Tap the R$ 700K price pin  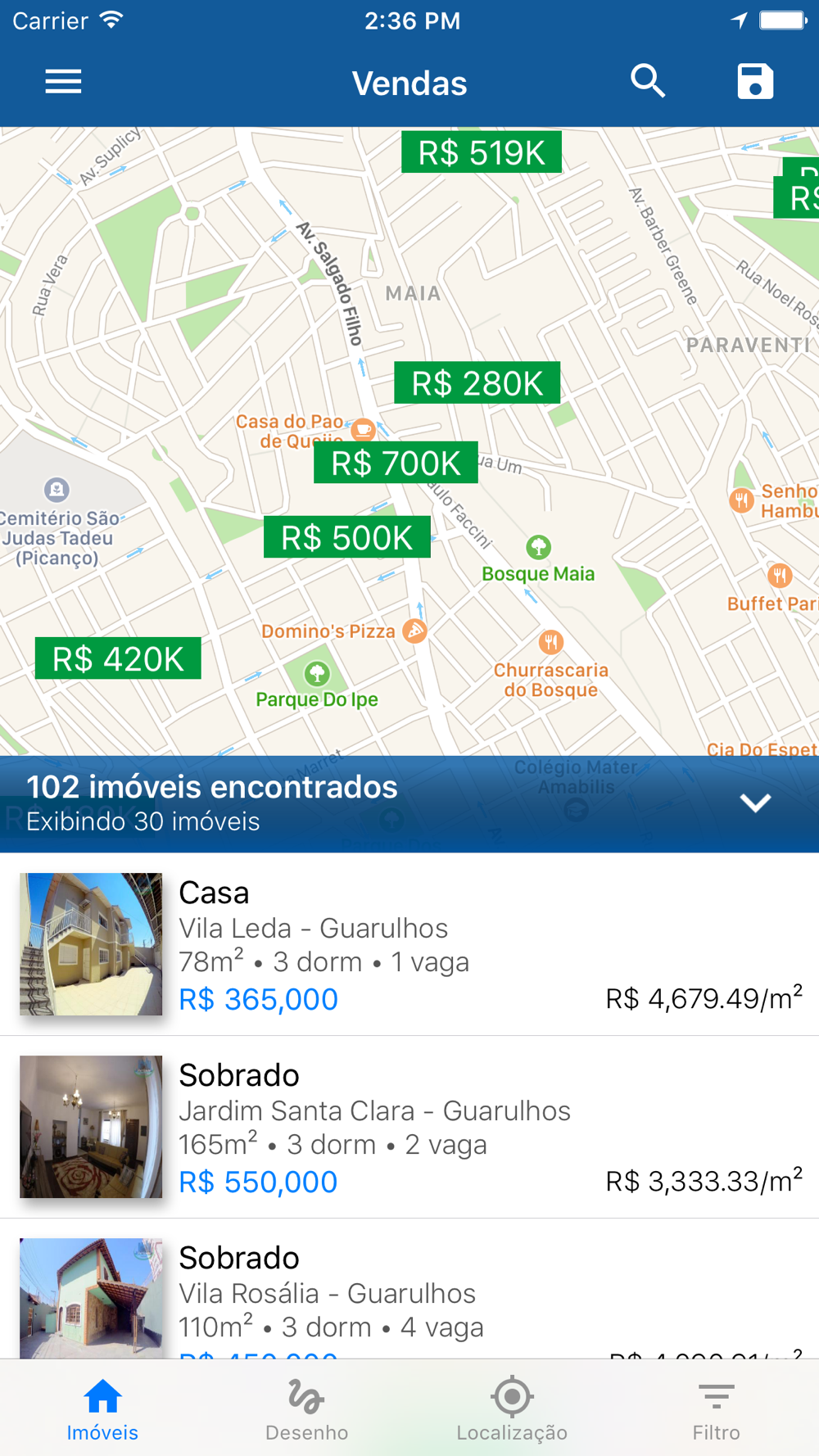click(396, 463)
